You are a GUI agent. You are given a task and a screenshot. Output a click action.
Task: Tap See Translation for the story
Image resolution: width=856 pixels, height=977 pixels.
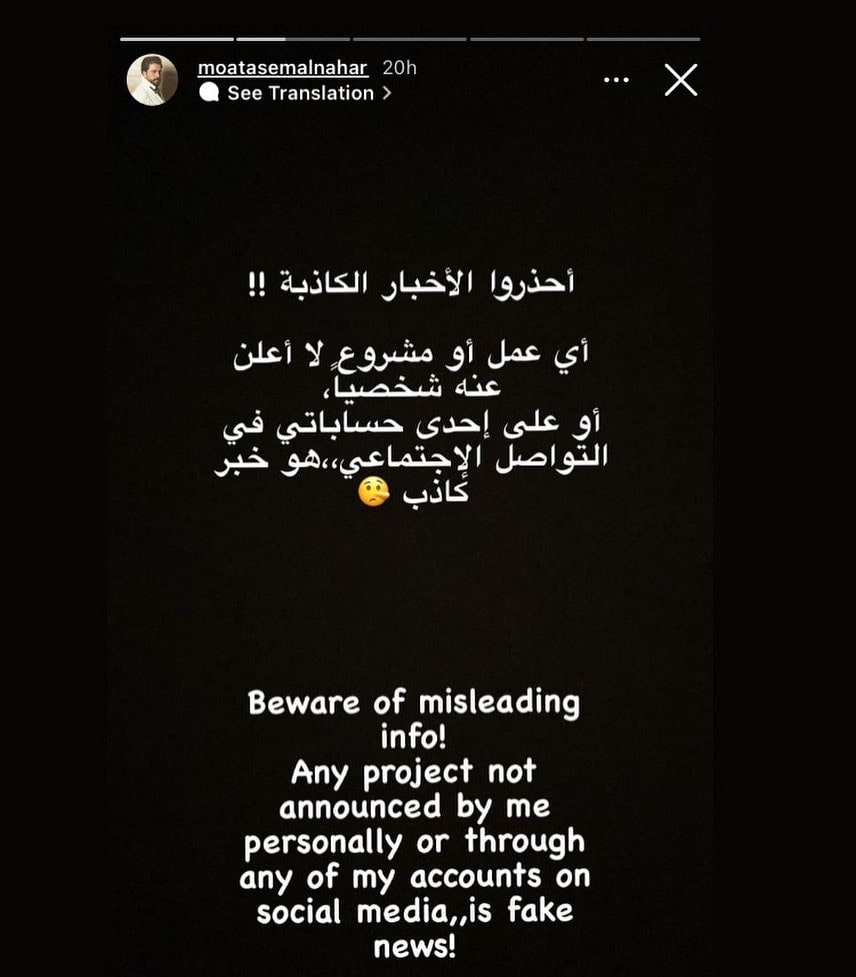[x=300, y=93]
